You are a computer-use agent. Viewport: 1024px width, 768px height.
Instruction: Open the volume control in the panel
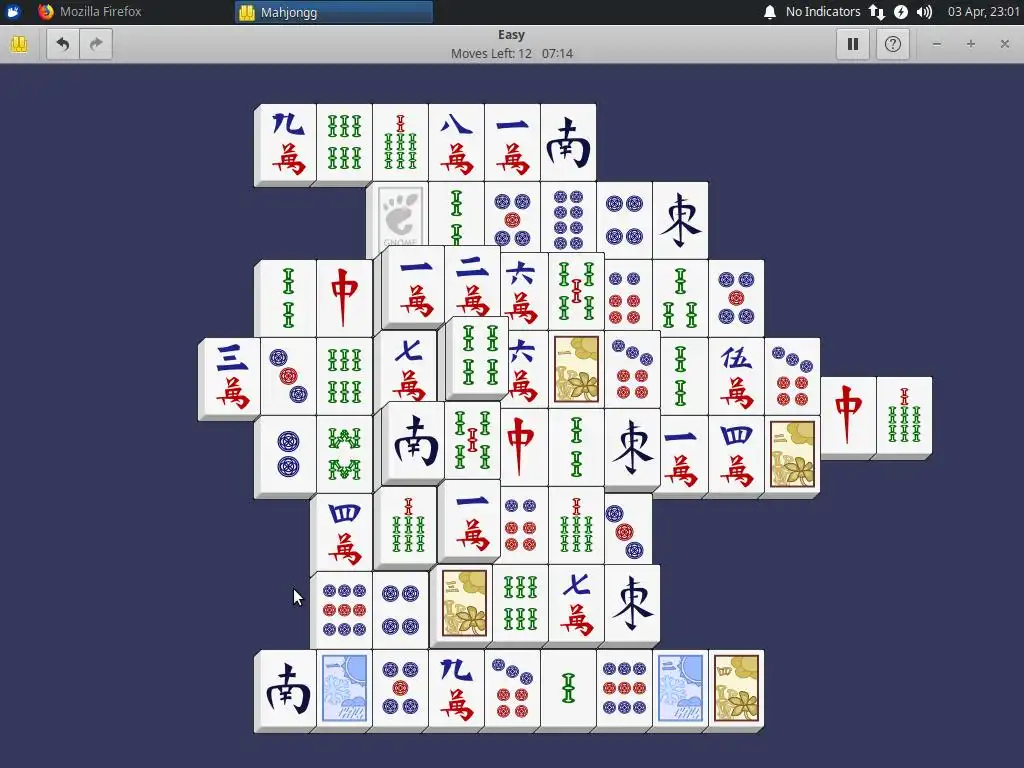point(924,12)
